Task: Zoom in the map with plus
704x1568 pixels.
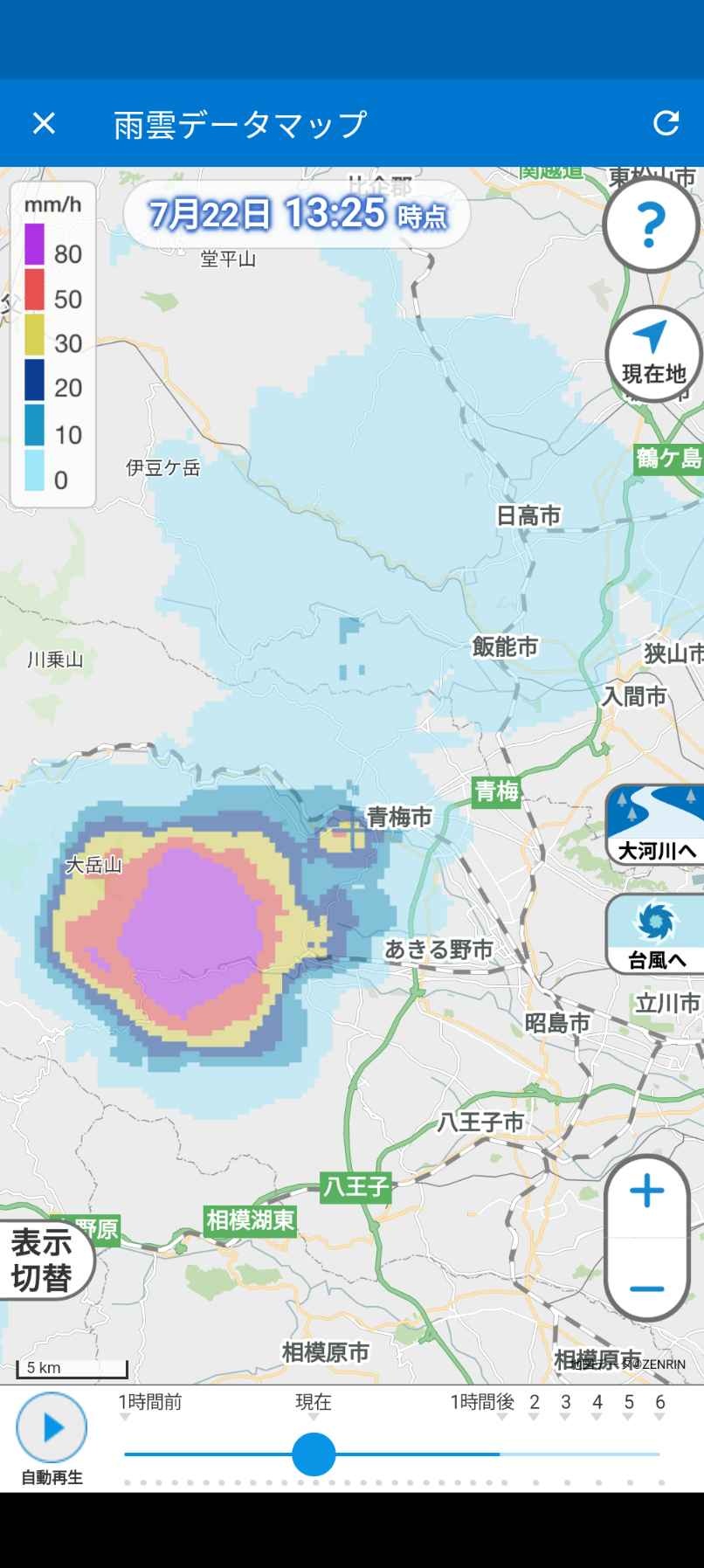Action: click(646, 1192)
